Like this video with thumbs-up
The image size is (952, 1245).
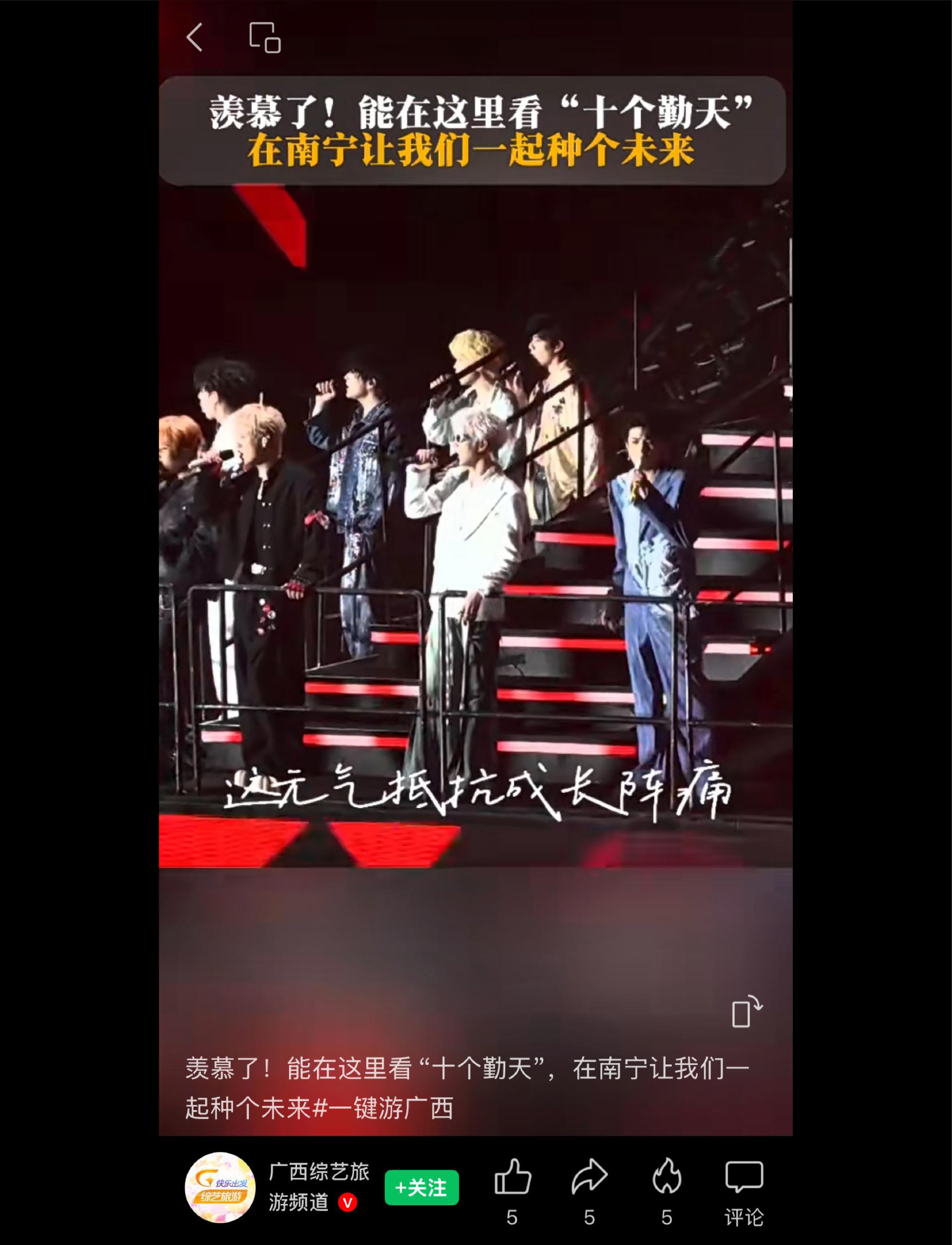512,1177
